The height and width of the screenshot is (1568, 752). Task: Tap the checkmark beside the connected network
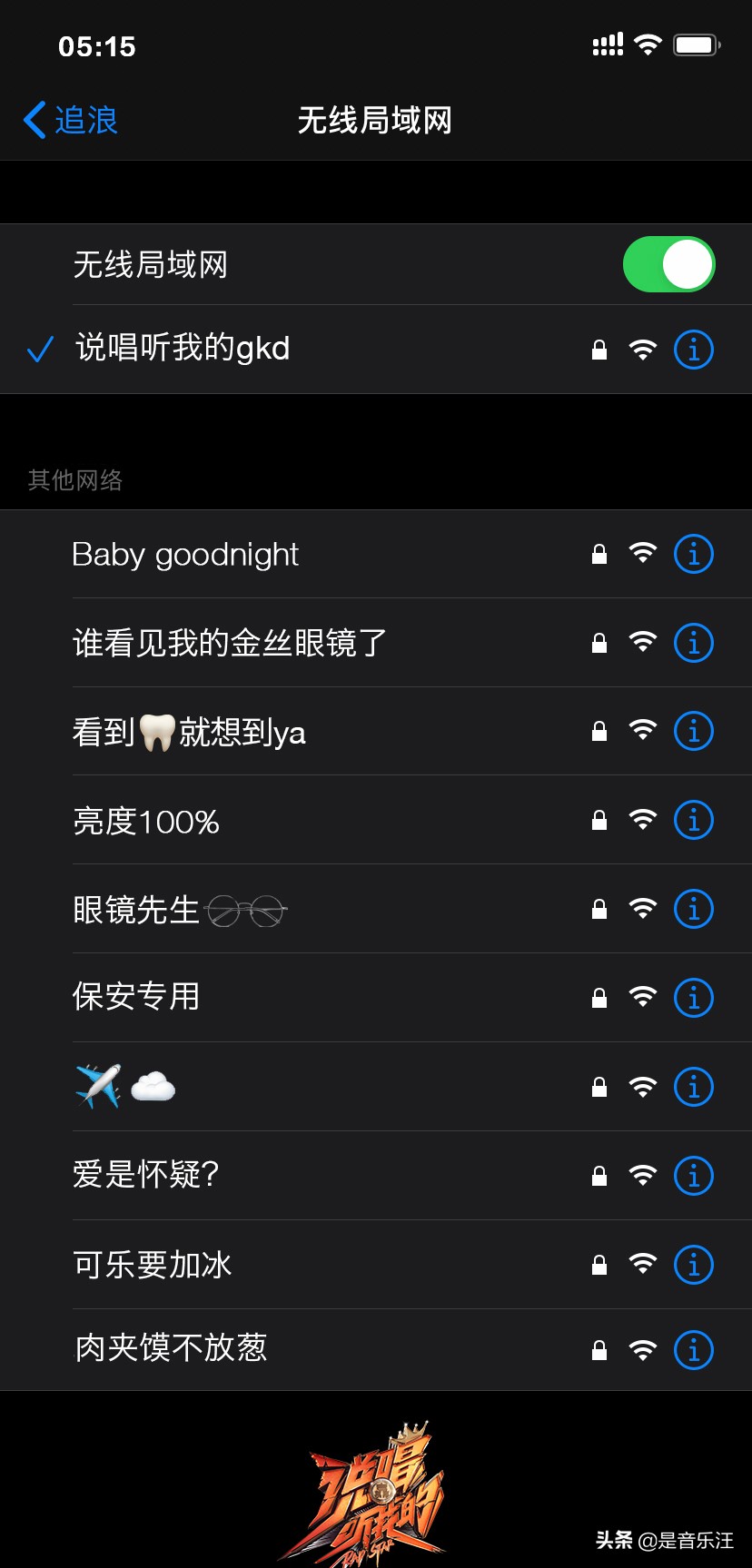39,349
